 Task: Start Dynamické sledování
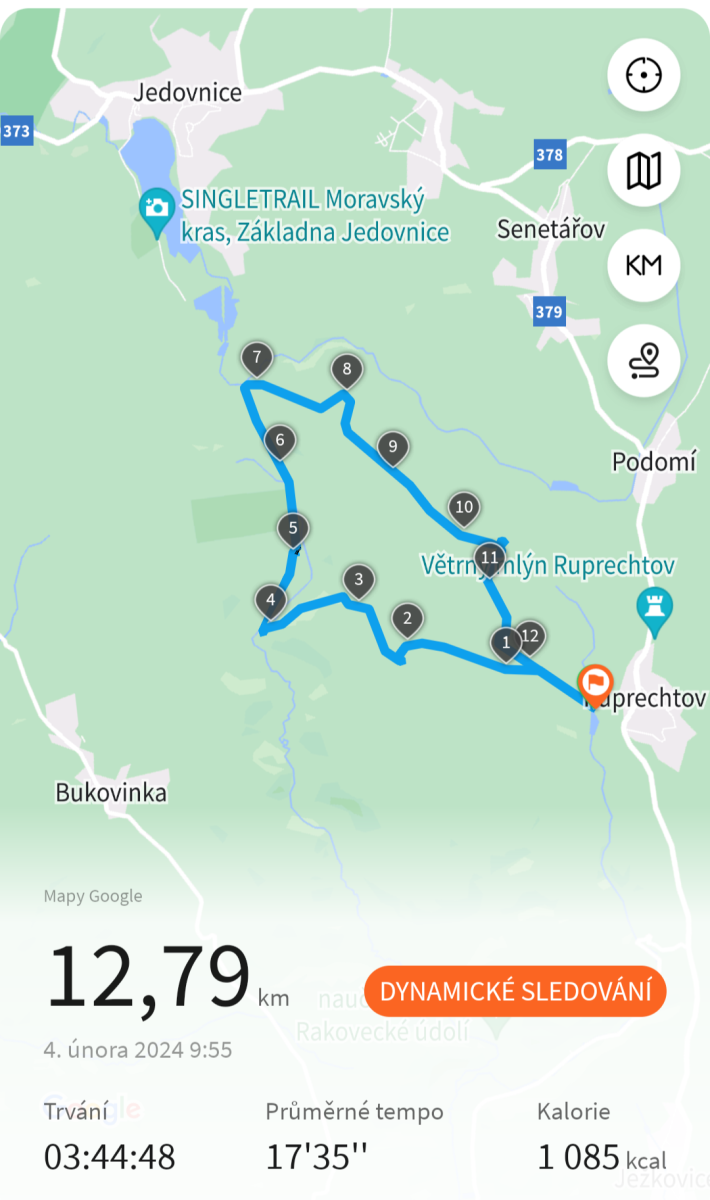[x=515, y=991]
